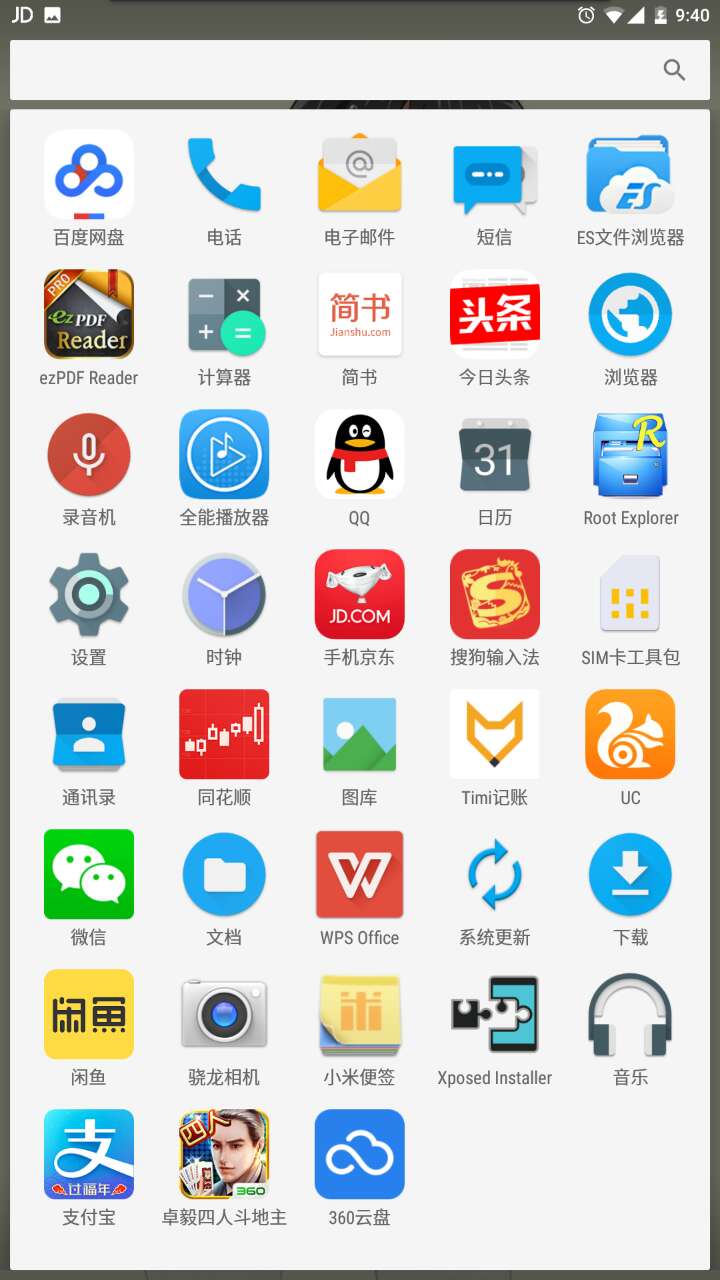Open the 系统更新 (System Update) tool
Screen dimensions: 720x1280
point(494,874)
